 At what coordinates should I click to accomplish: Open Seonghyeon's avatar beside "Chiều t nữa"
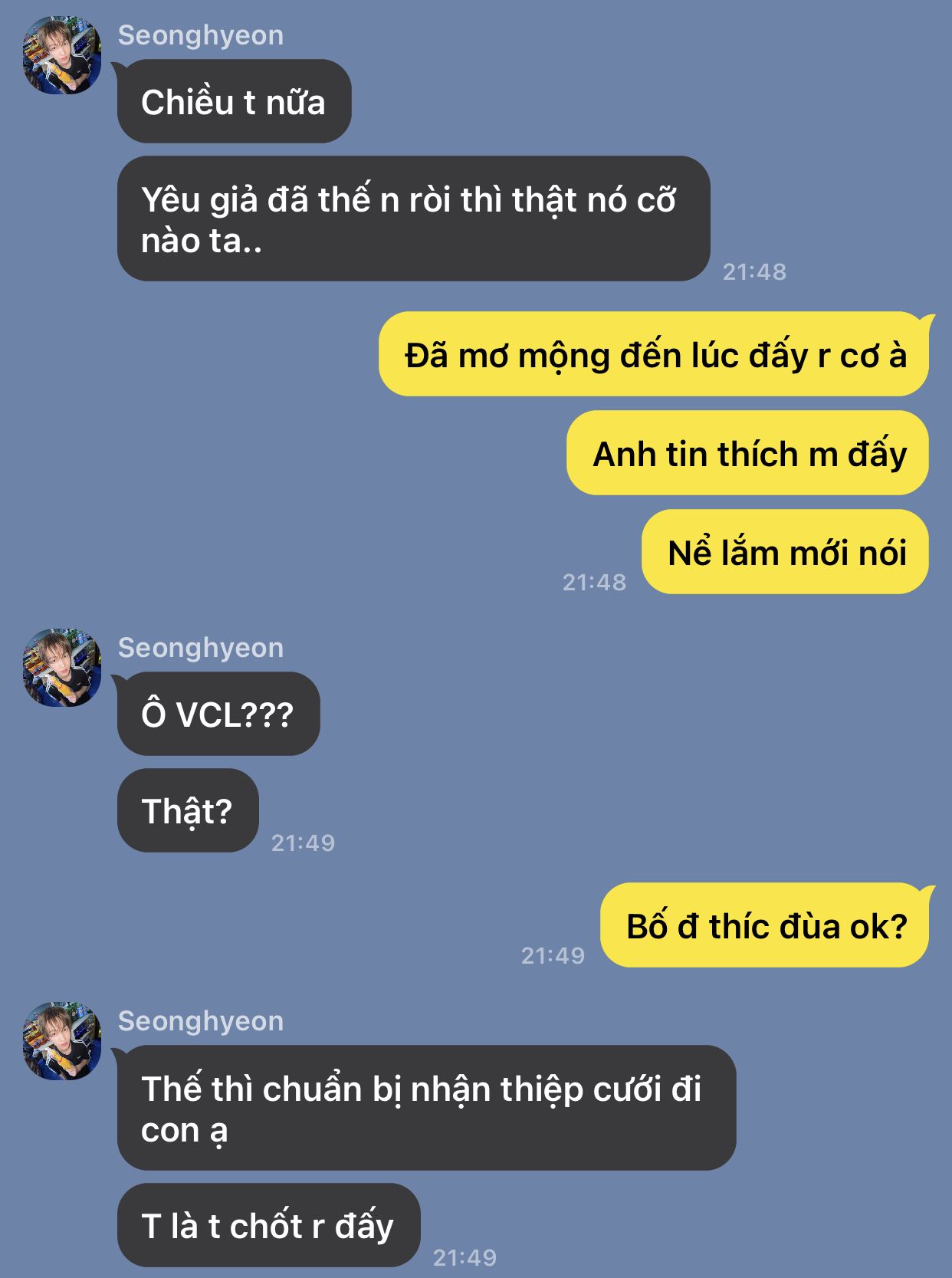(62, 55)
